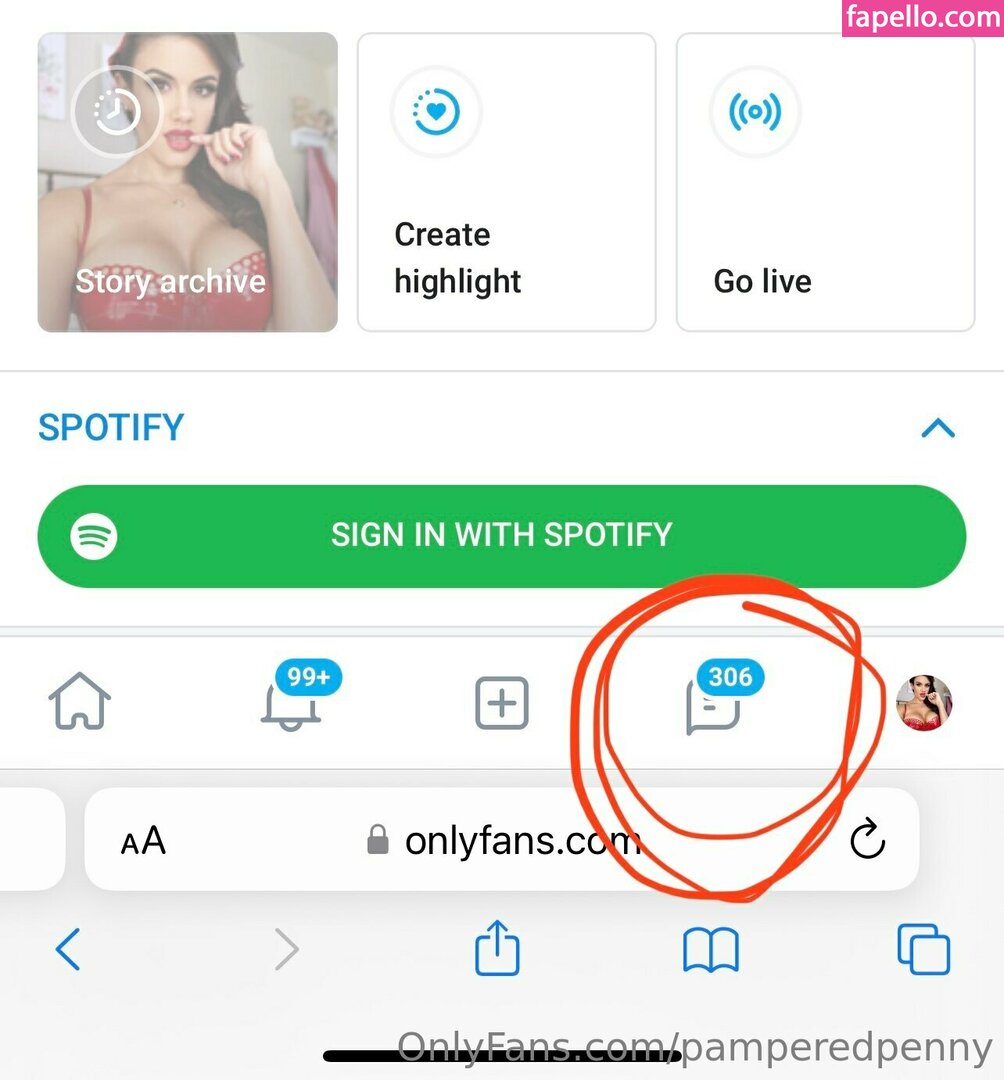
Task: Reload the current page
Action: coord(867,840)
